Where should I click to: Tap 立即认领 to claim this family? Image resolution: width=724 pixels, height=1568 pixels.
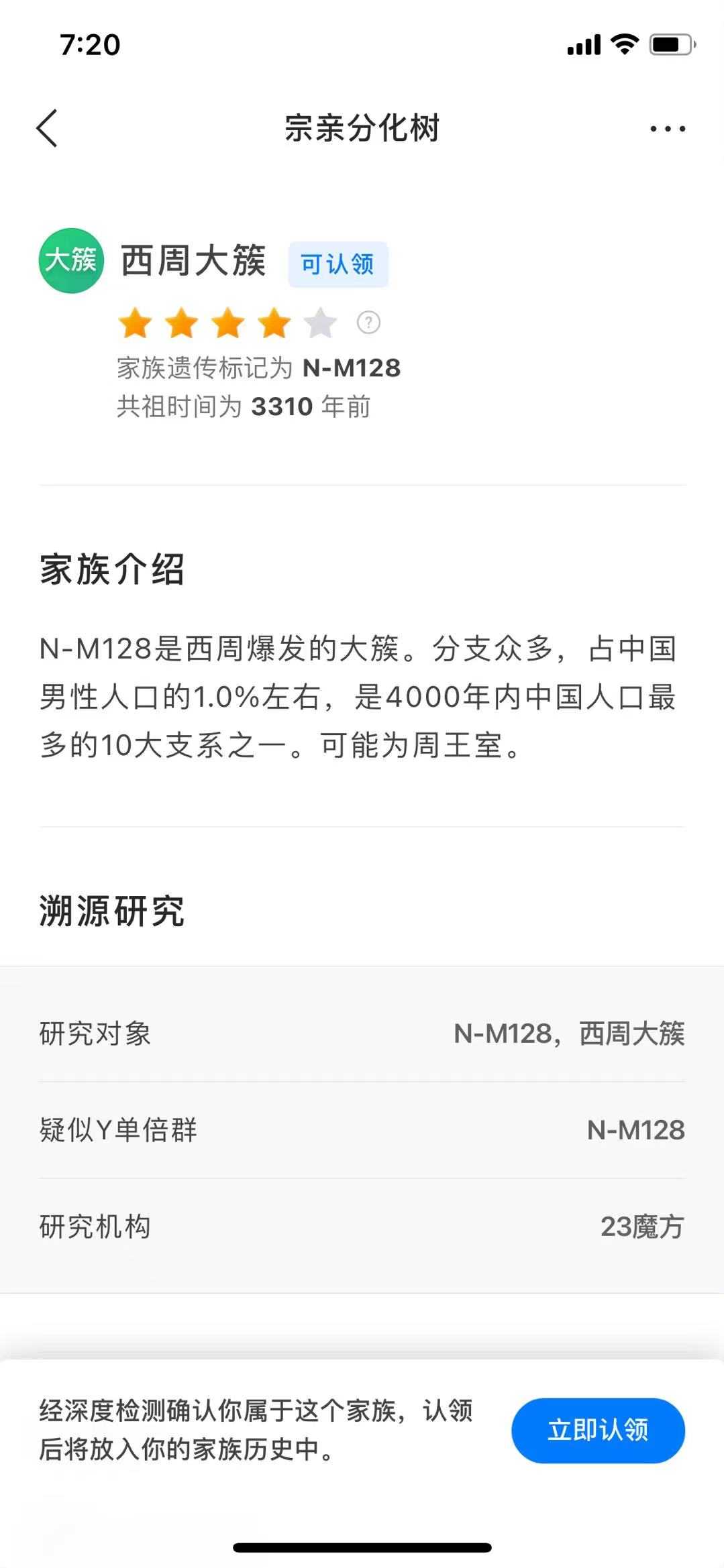tap(598, 1431)
